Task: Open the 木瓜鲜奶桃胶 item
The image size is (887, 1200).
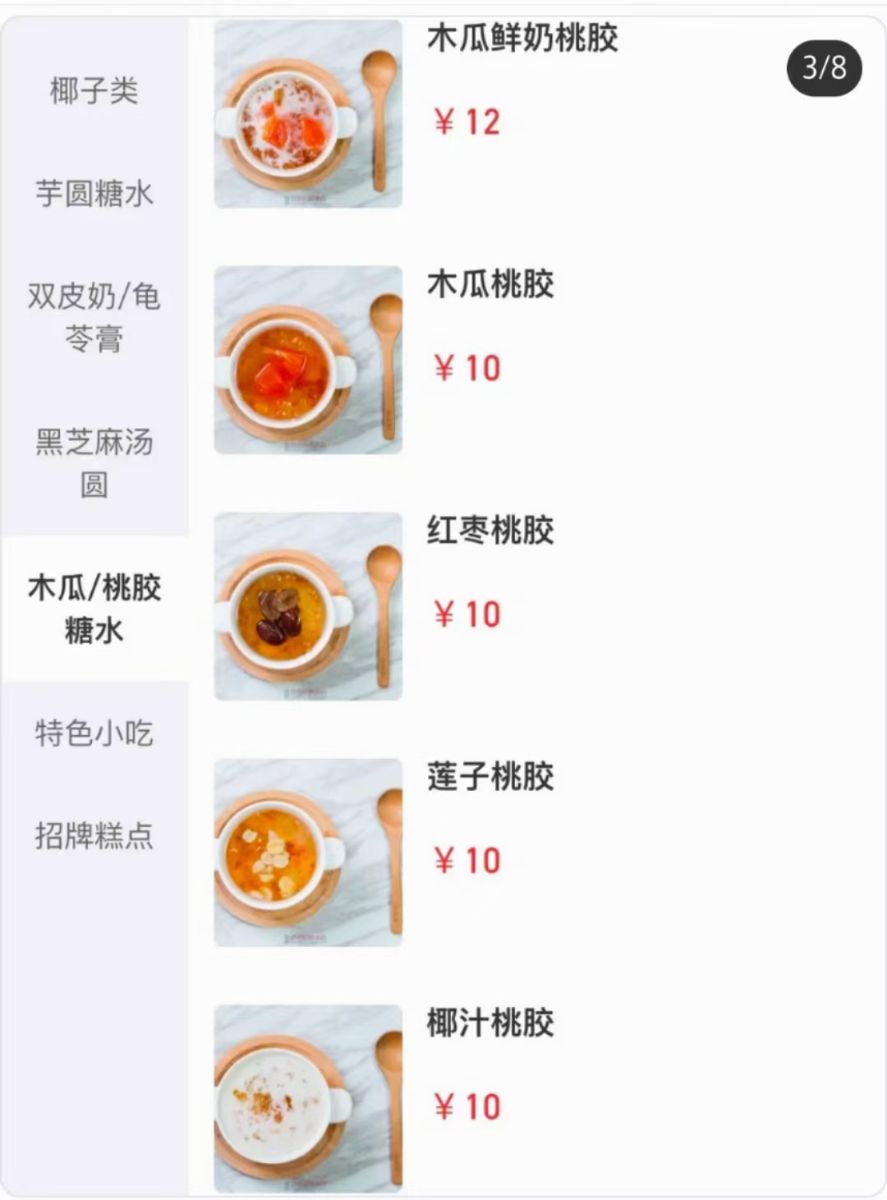Action: coord(522,40)
